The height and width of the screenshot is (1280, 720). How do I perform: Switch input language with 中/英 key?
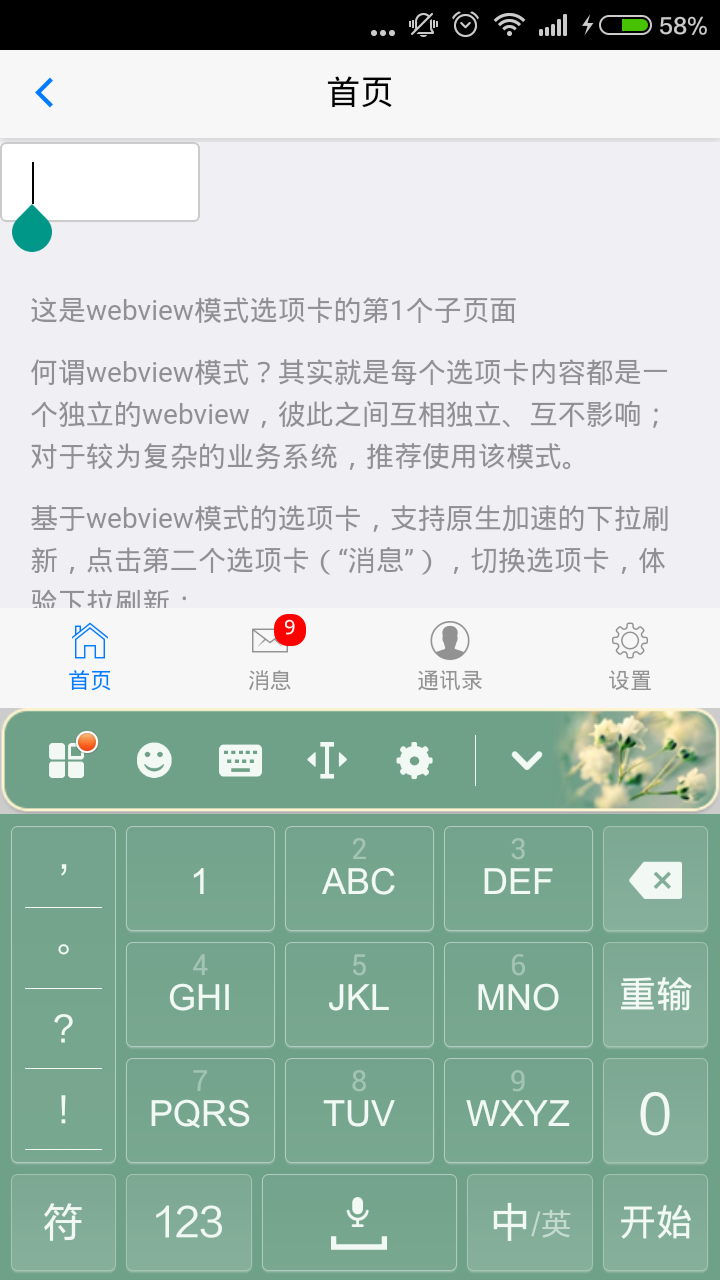click(x=530, y=1222)
